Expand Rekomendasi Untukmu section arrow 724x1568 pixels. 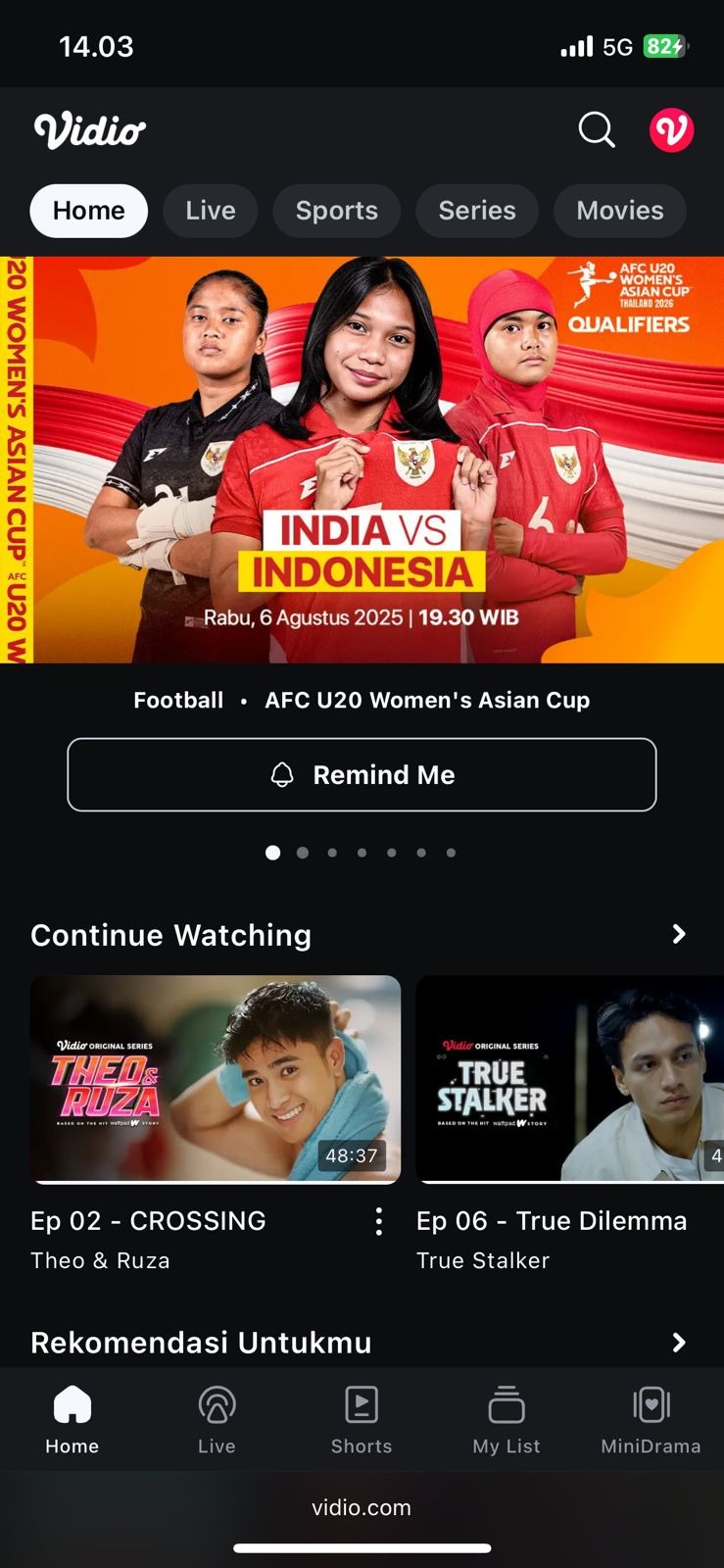[679, 1342]
